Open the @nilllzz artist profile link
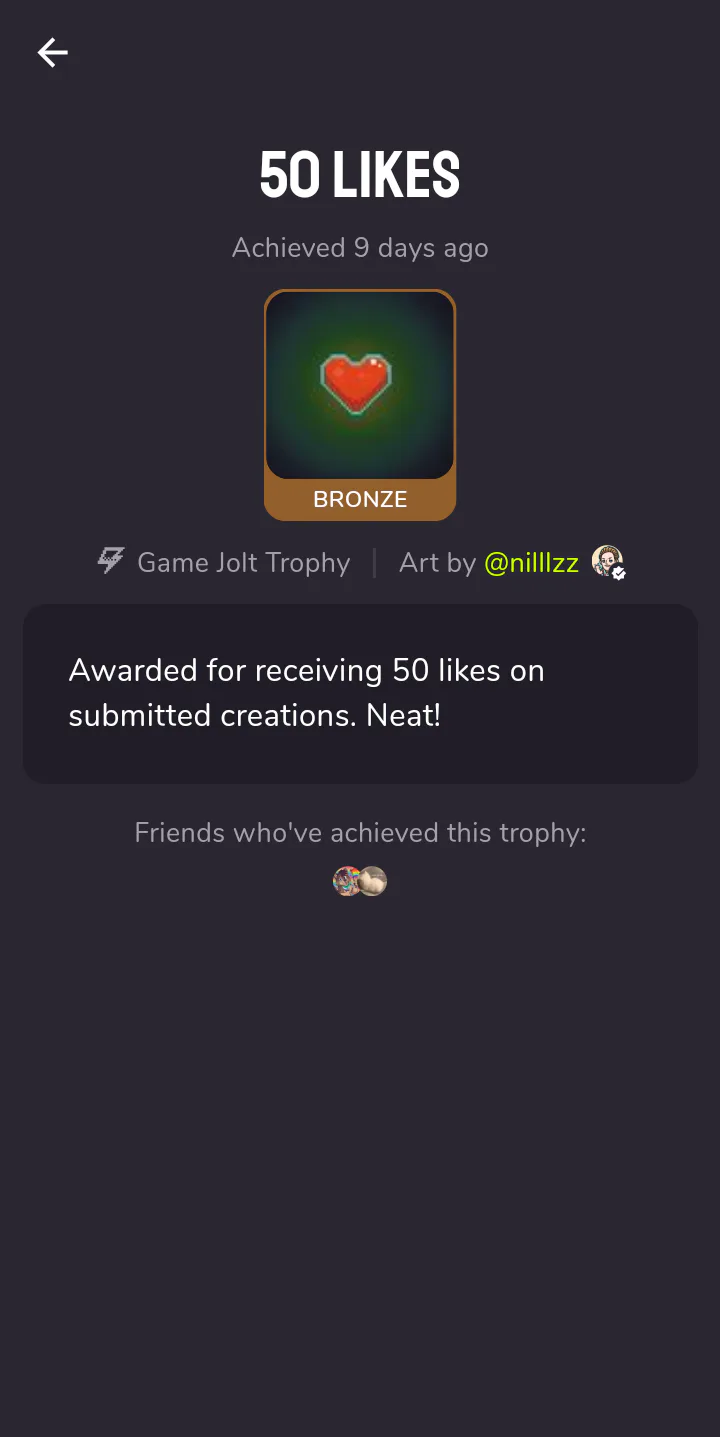 (531, 563)
